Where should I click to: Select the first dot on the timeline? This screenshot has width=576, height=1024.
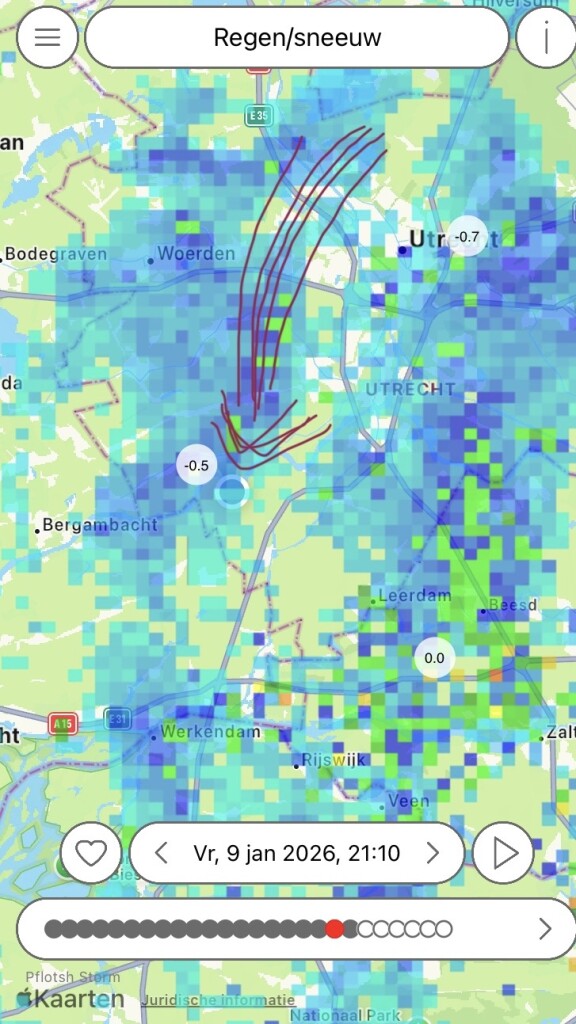point(53,929)
